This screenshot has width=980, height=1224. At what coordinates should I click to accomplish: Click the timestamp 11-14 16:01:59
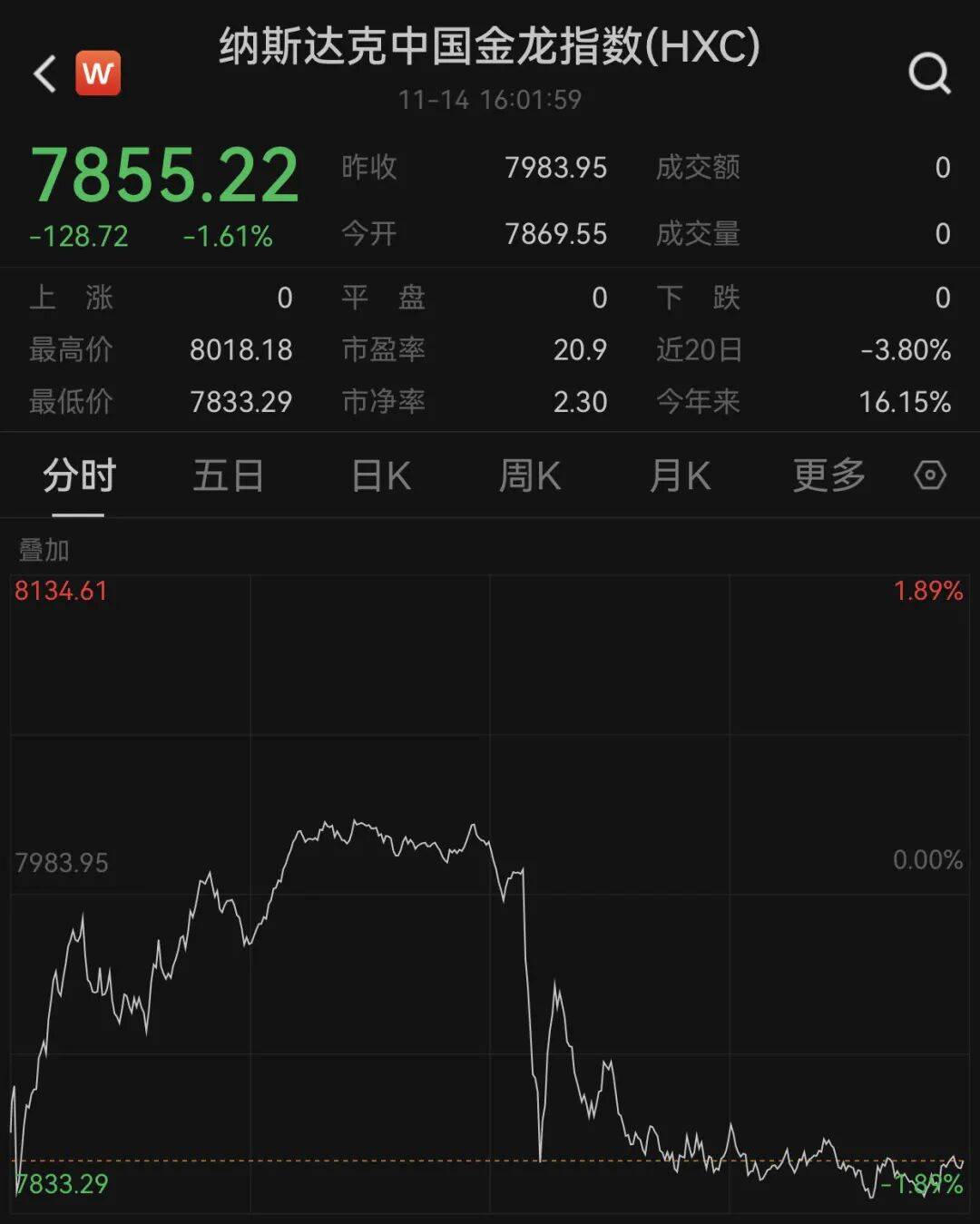pyautogui.click(x=490, y=101)
